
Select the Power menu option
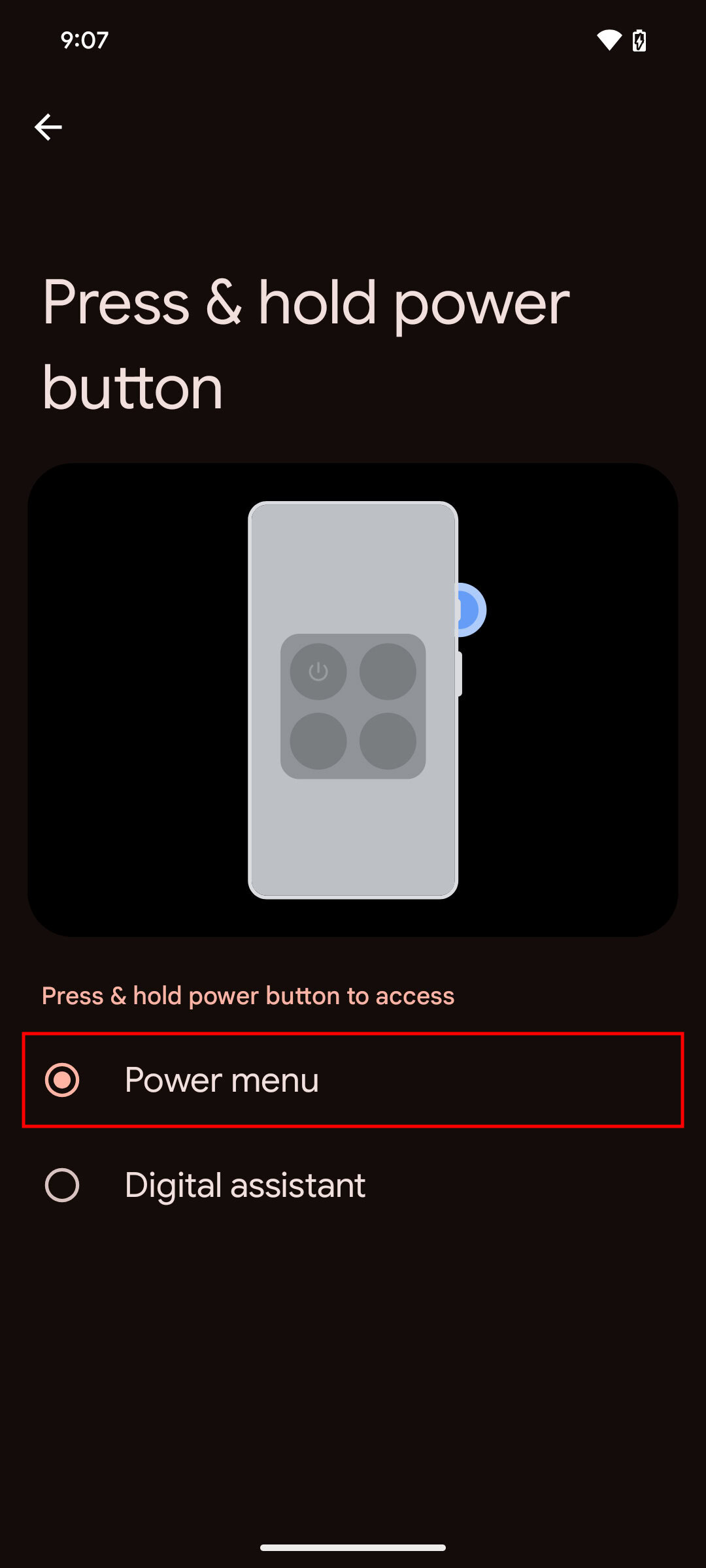(353, 1079)
